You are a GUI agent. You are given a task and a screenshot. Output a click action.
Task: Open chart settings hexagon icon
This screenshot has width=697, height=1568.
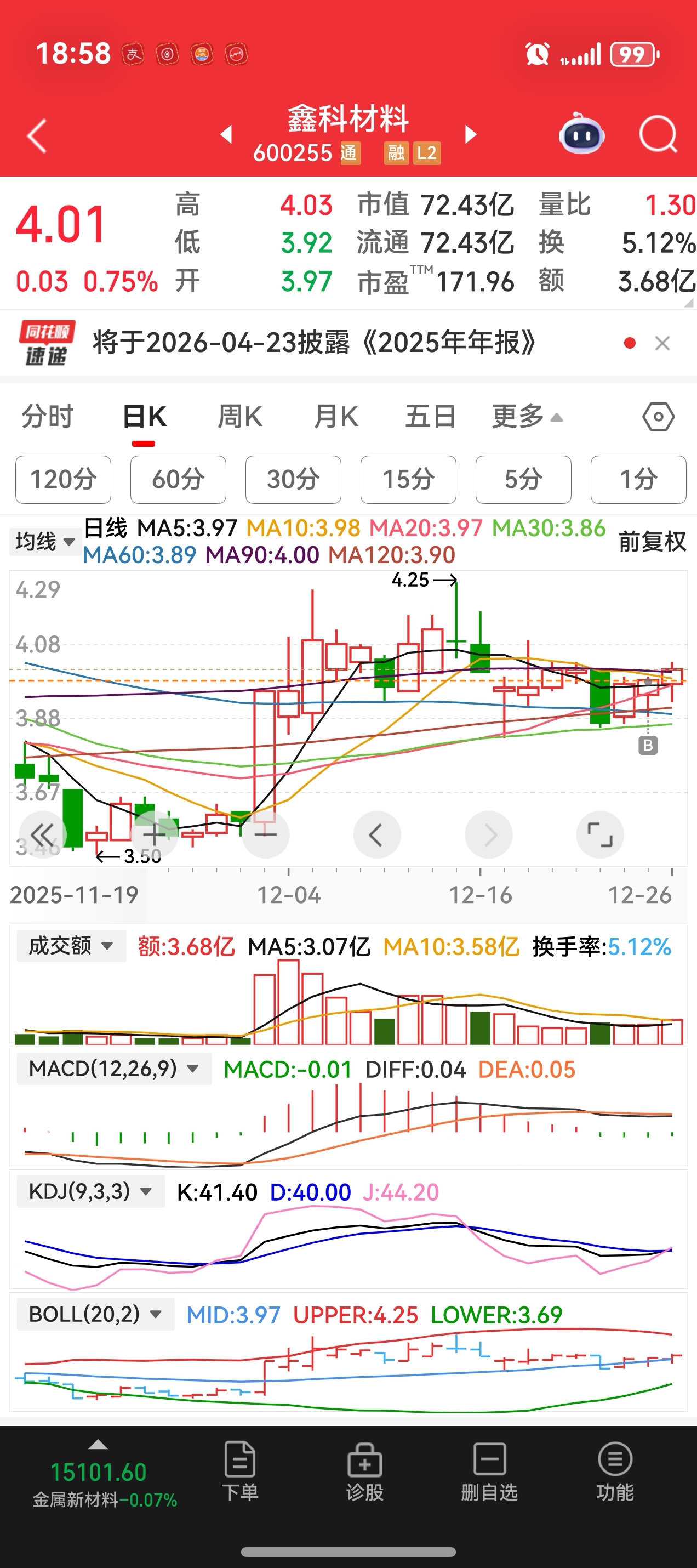(x=658, y=417)
